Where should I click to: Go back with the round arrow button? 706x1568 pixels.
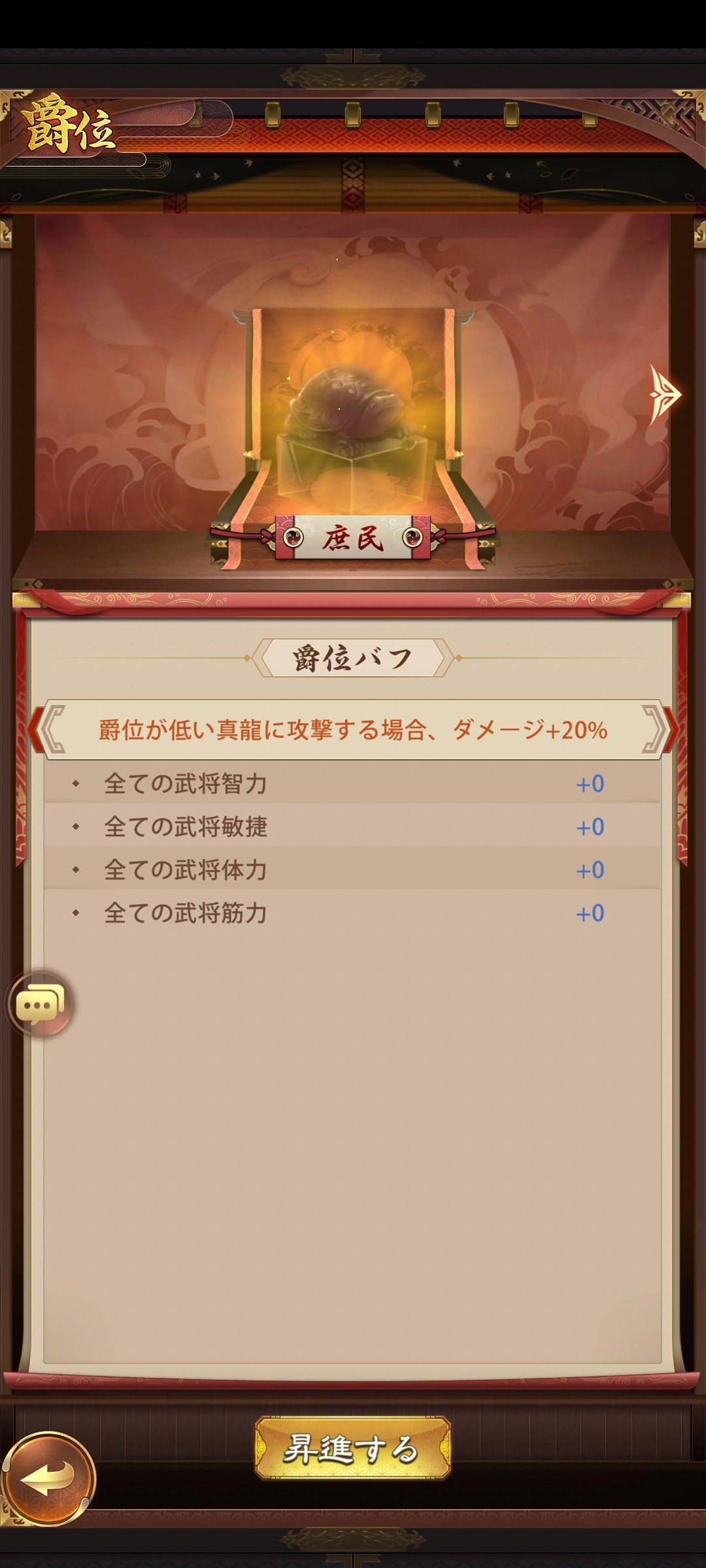click(48, 1478)
